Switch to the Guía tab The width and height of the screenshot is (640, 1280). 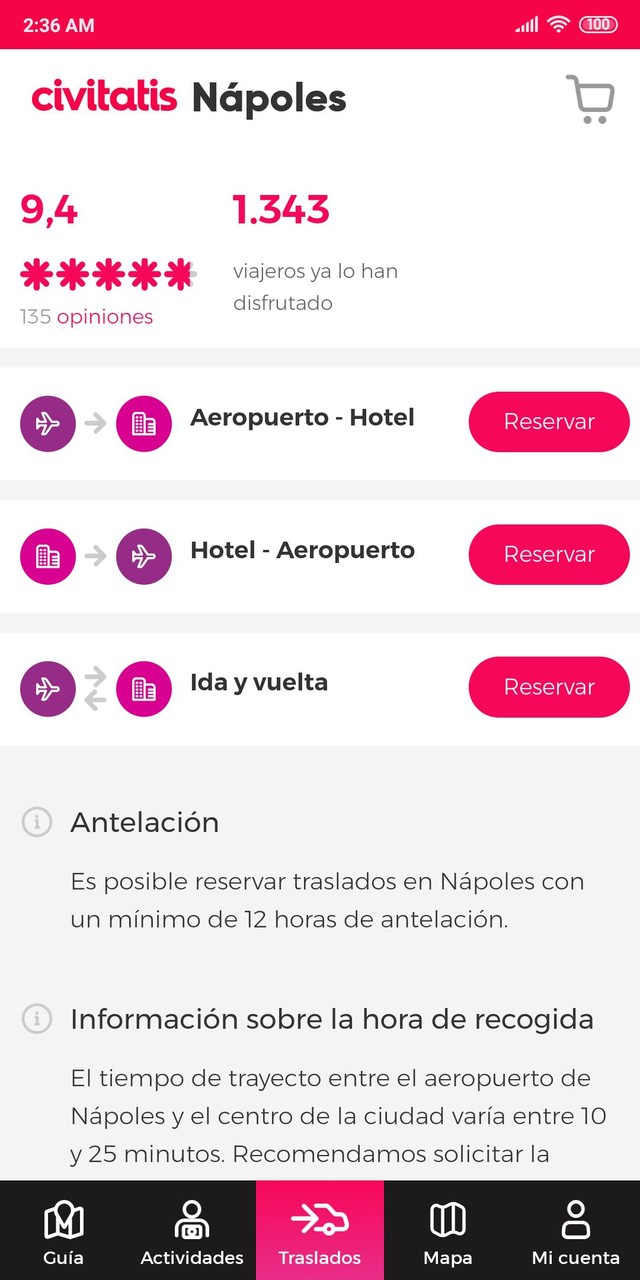coord(64,1231)
